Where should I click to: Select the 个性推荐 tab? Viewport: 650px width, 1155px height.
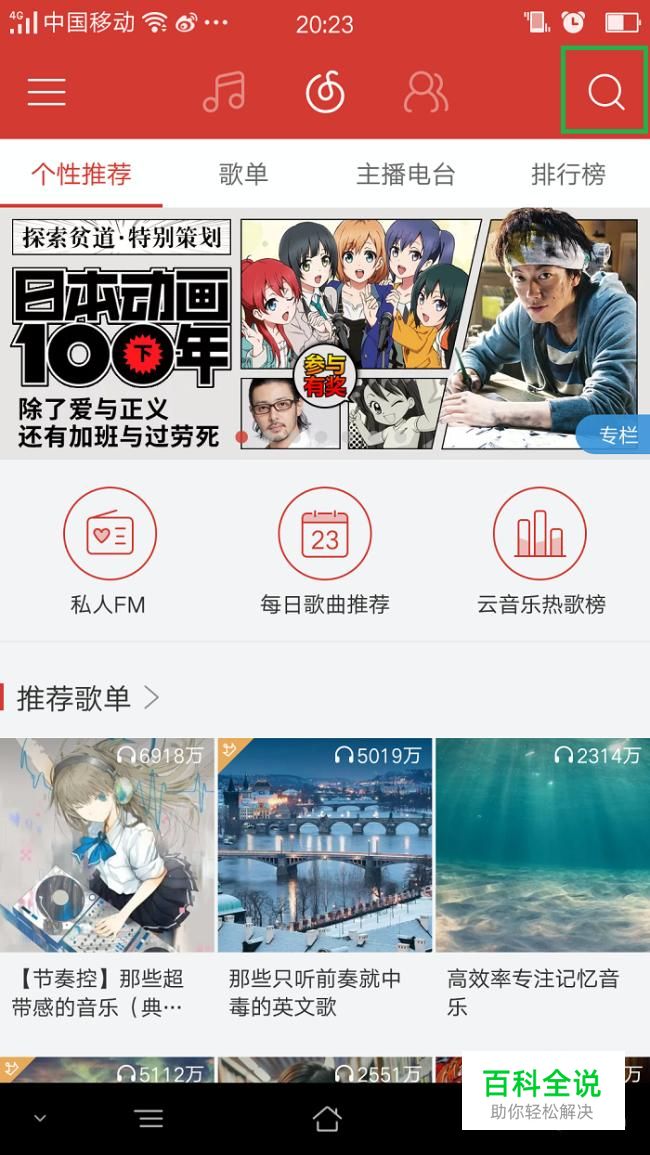[81, 175]
